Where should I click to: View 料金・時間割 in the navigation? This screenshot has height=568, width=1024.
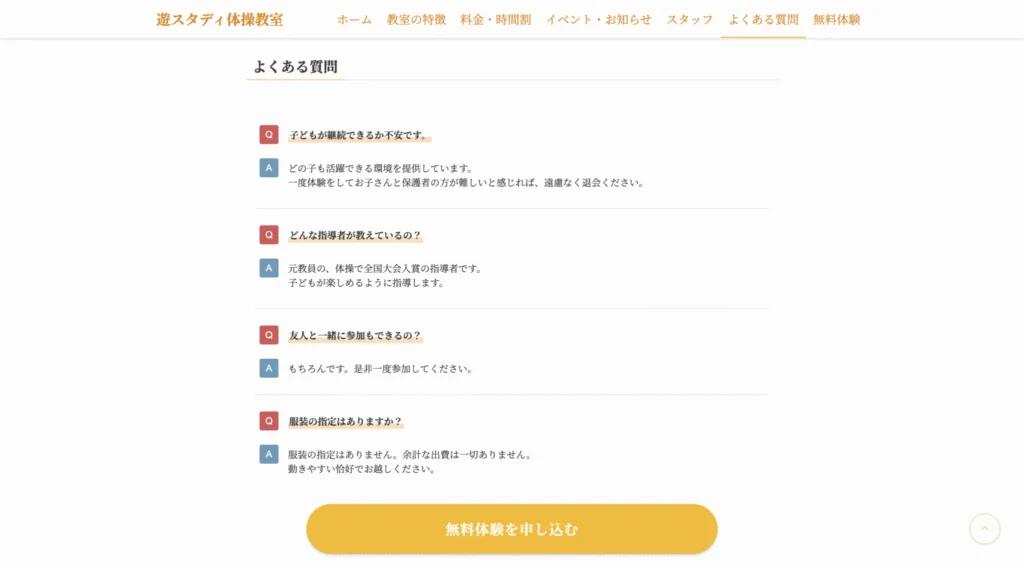(496, 20)
